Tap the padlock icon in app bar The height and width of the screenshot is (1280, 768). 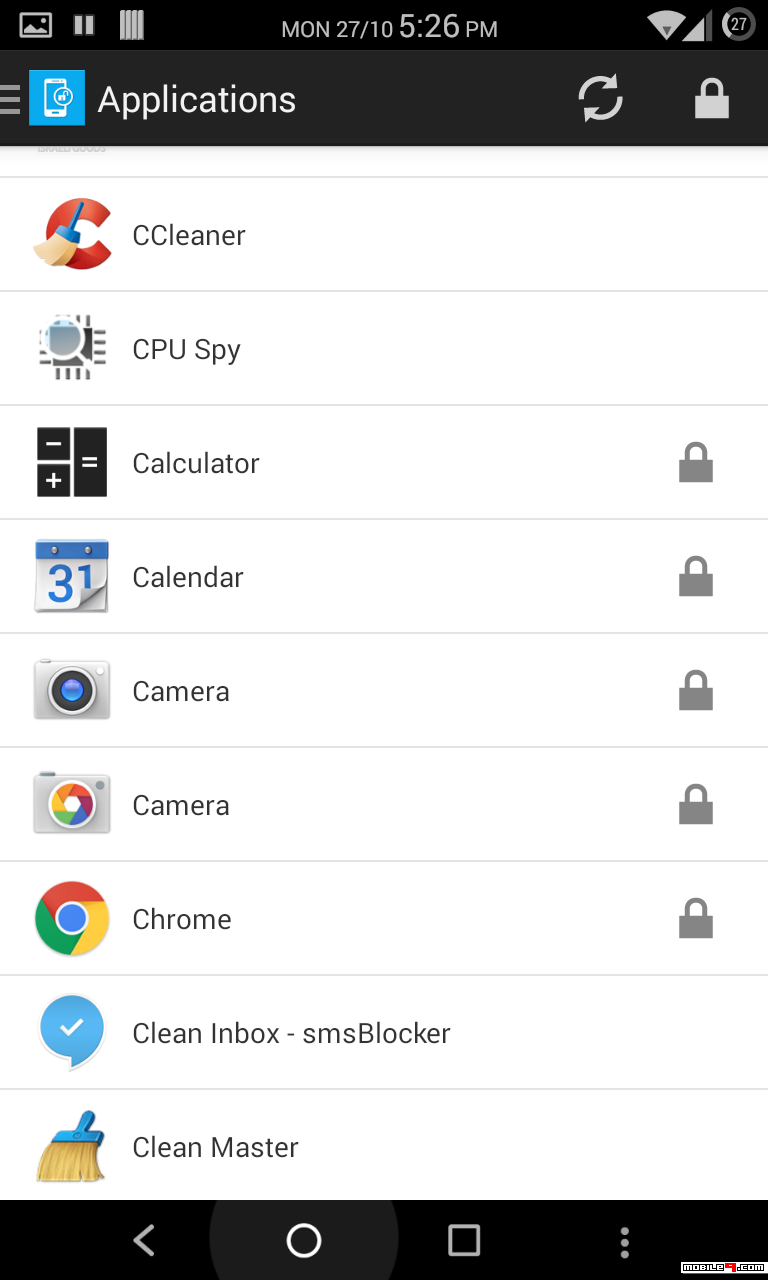click(712, 98)
